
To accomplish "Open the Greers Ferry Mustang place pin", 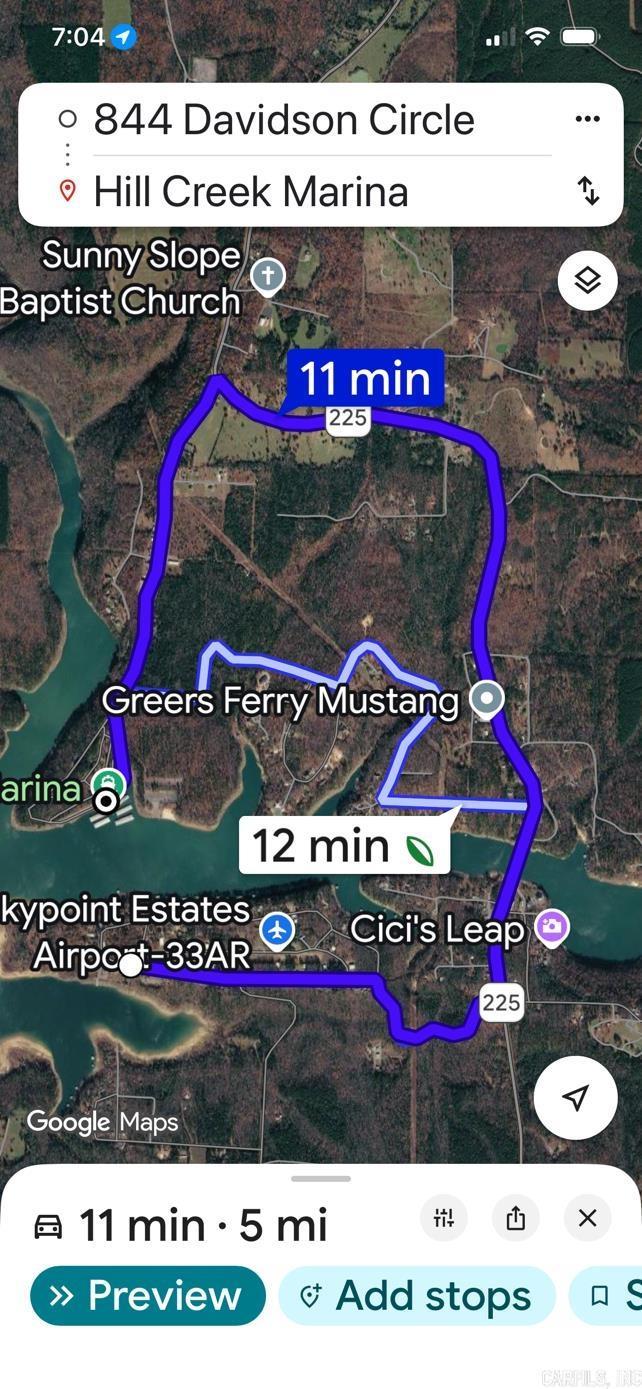I will 487,699.
